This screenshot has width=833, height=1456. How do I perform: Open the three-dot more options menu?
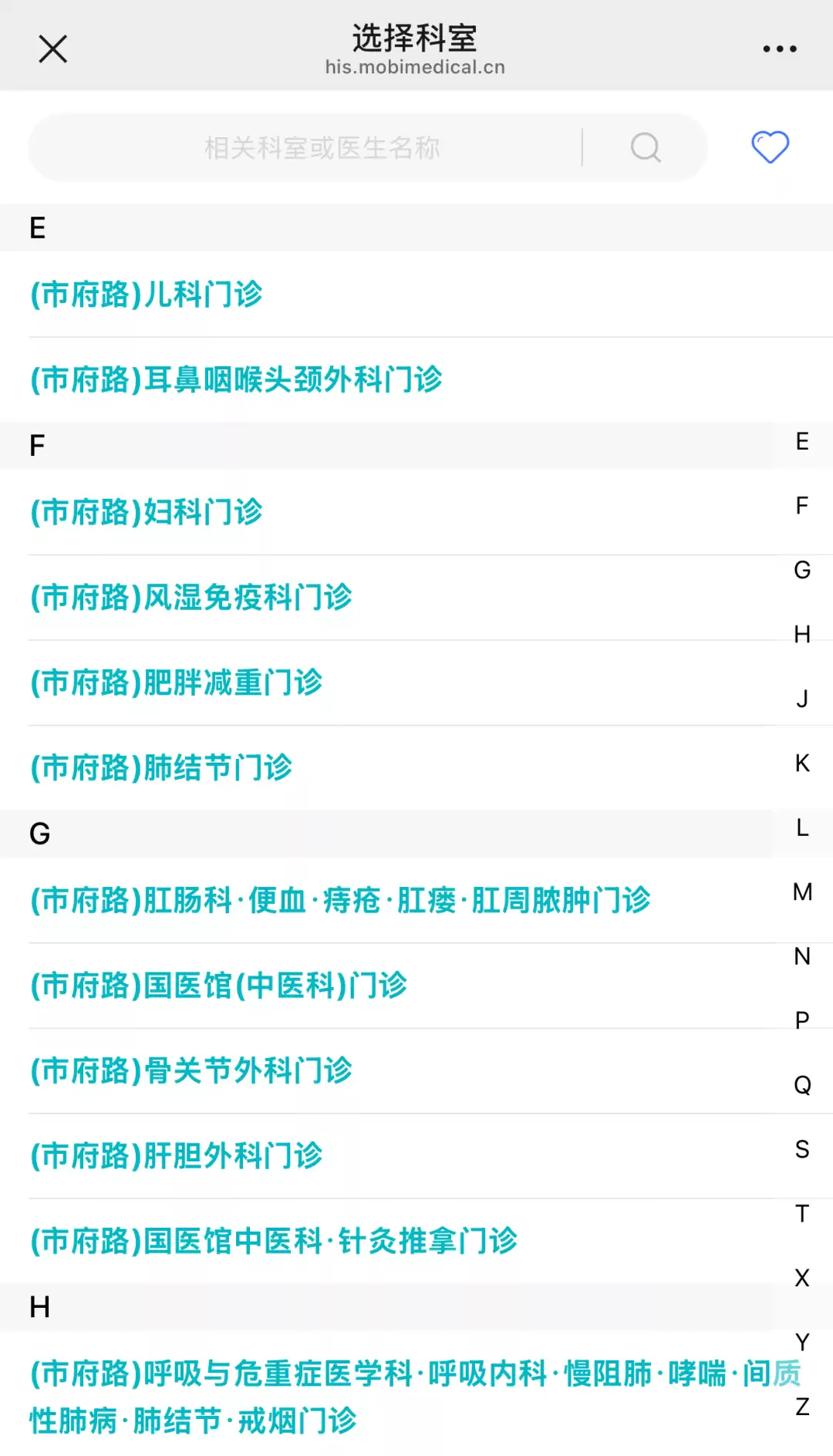pos(779,49)
